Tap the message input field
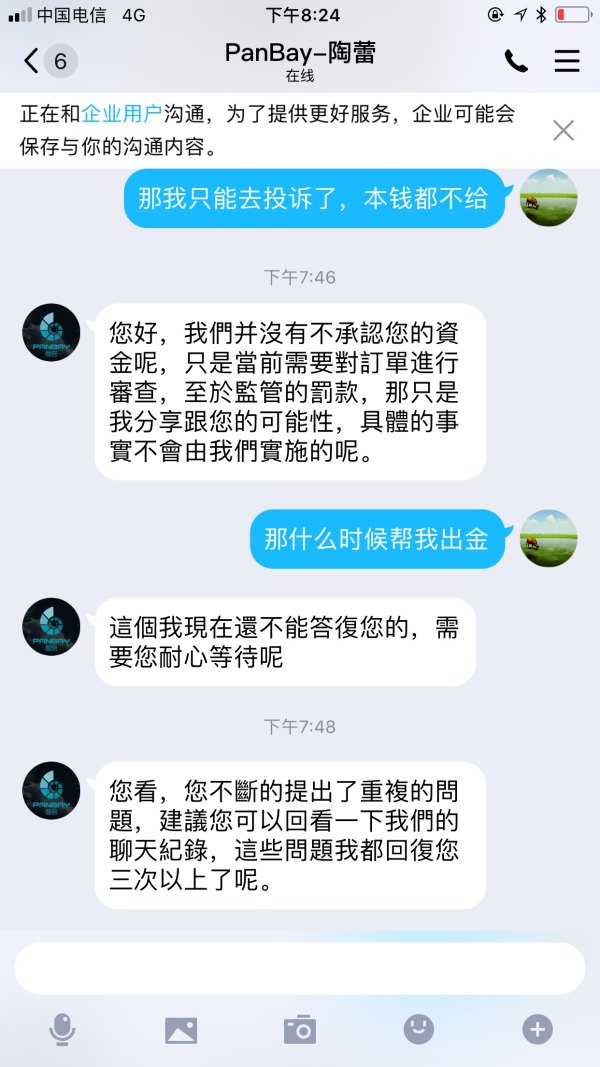600x1067 pixels. 299,968
